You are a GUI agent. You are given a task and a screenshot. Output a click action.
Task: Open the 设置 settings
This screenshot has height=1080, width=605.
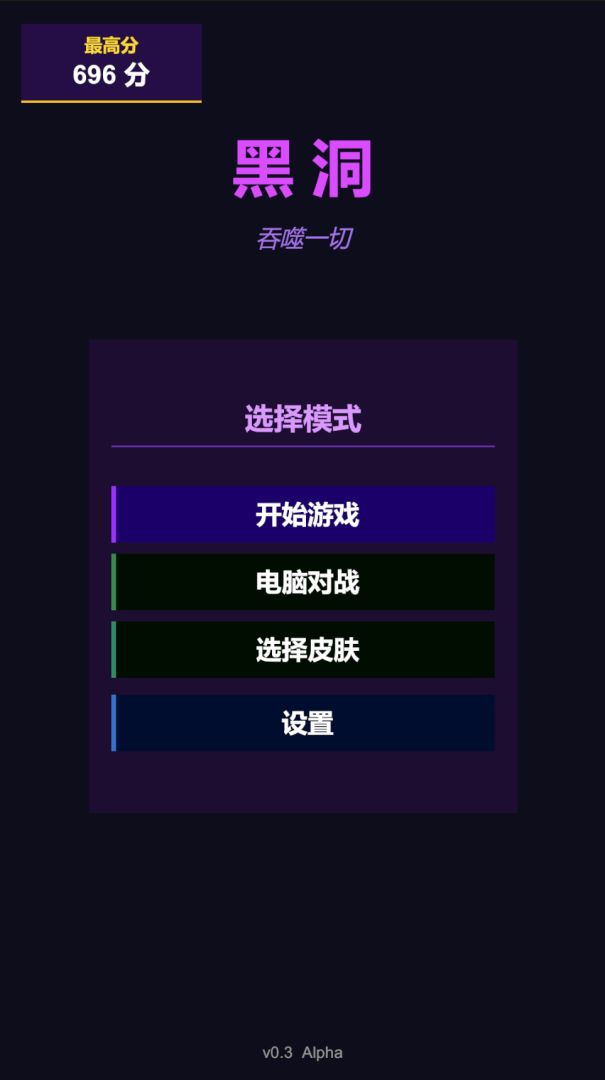coord(303,723)
